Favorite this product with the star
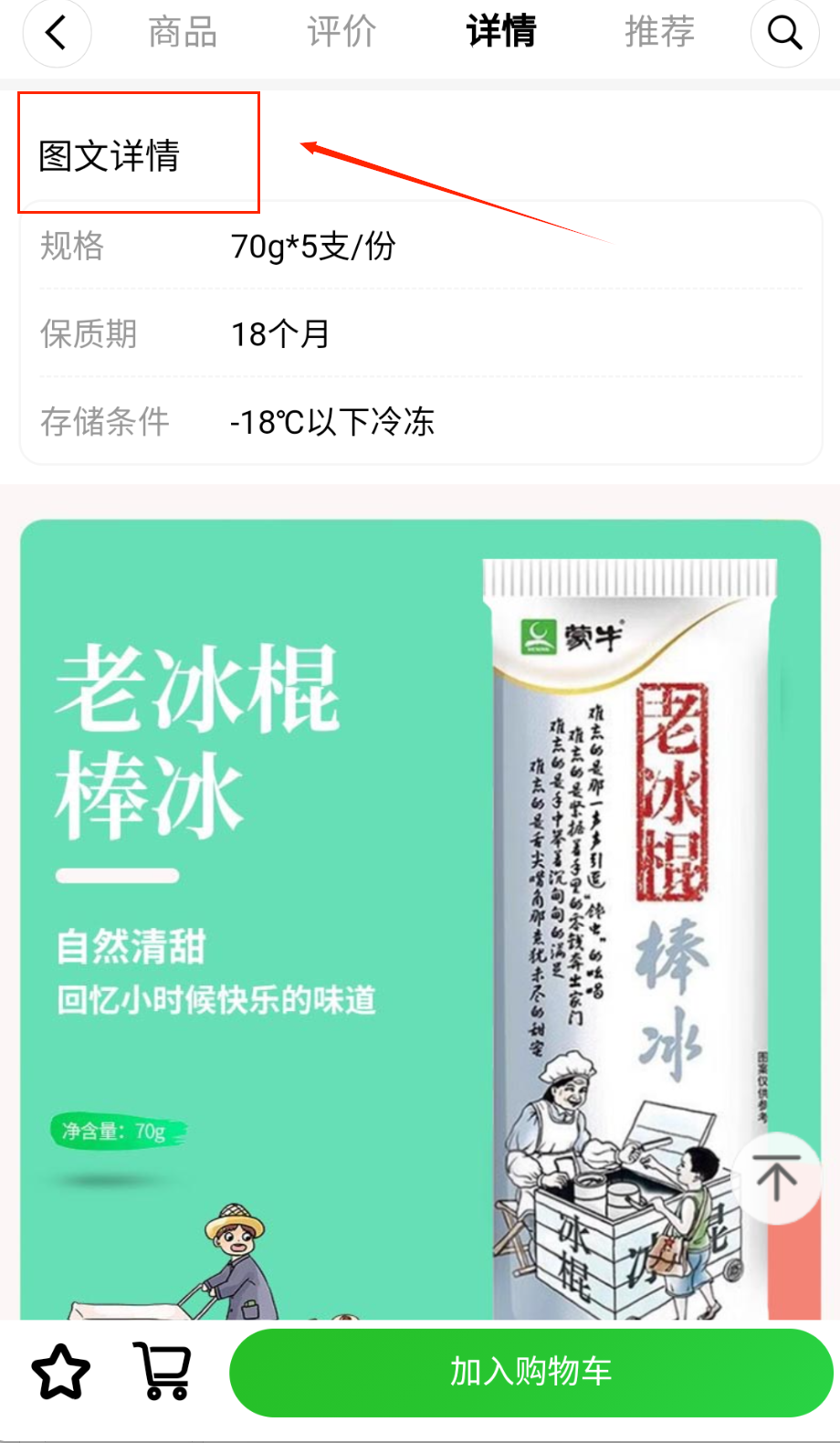The width and height of the screenshot is (840, 1443). pos(61,1372)
